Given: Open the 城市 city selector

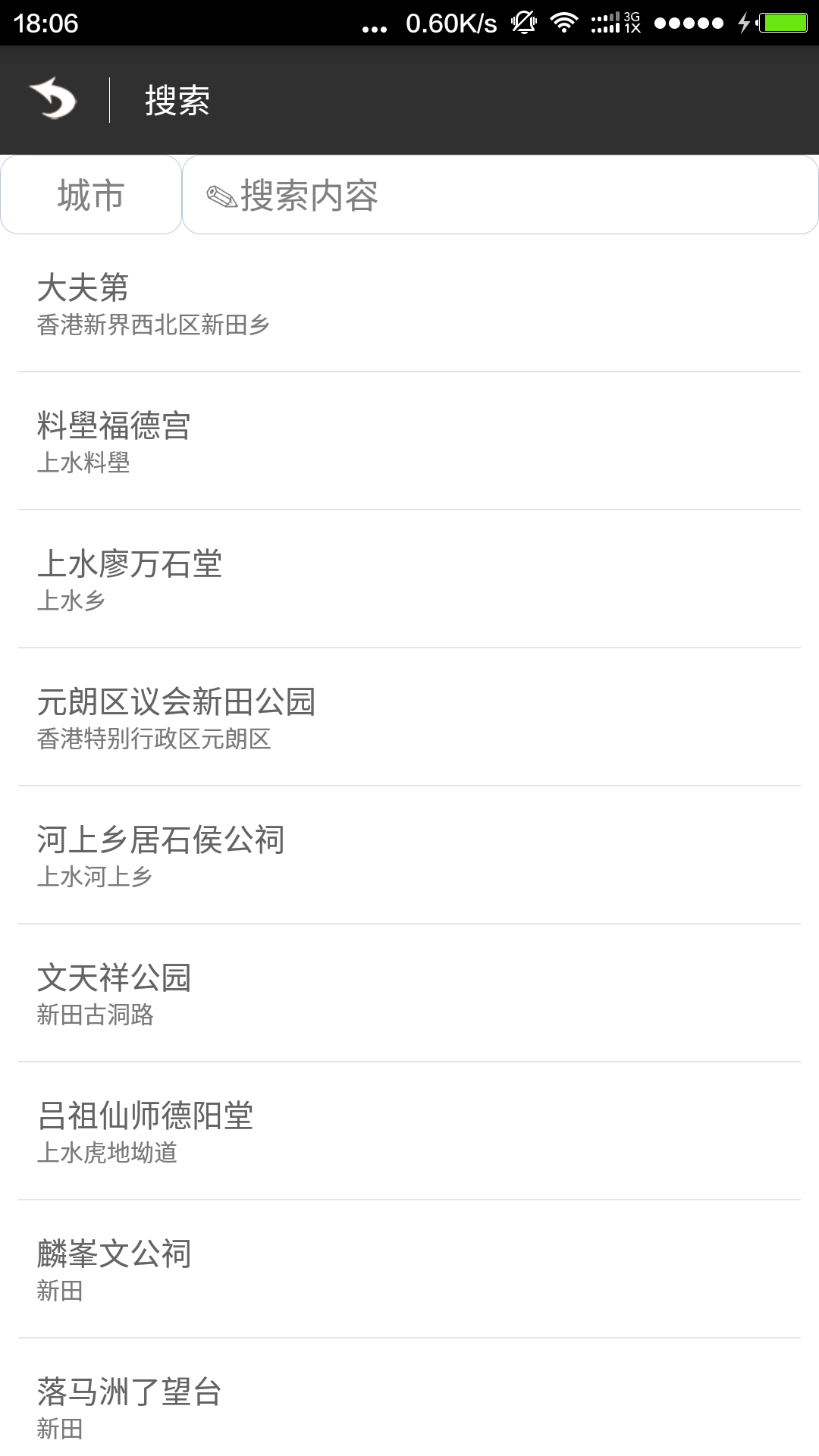Looking at the screenshot, I should (x=89, y=195).
